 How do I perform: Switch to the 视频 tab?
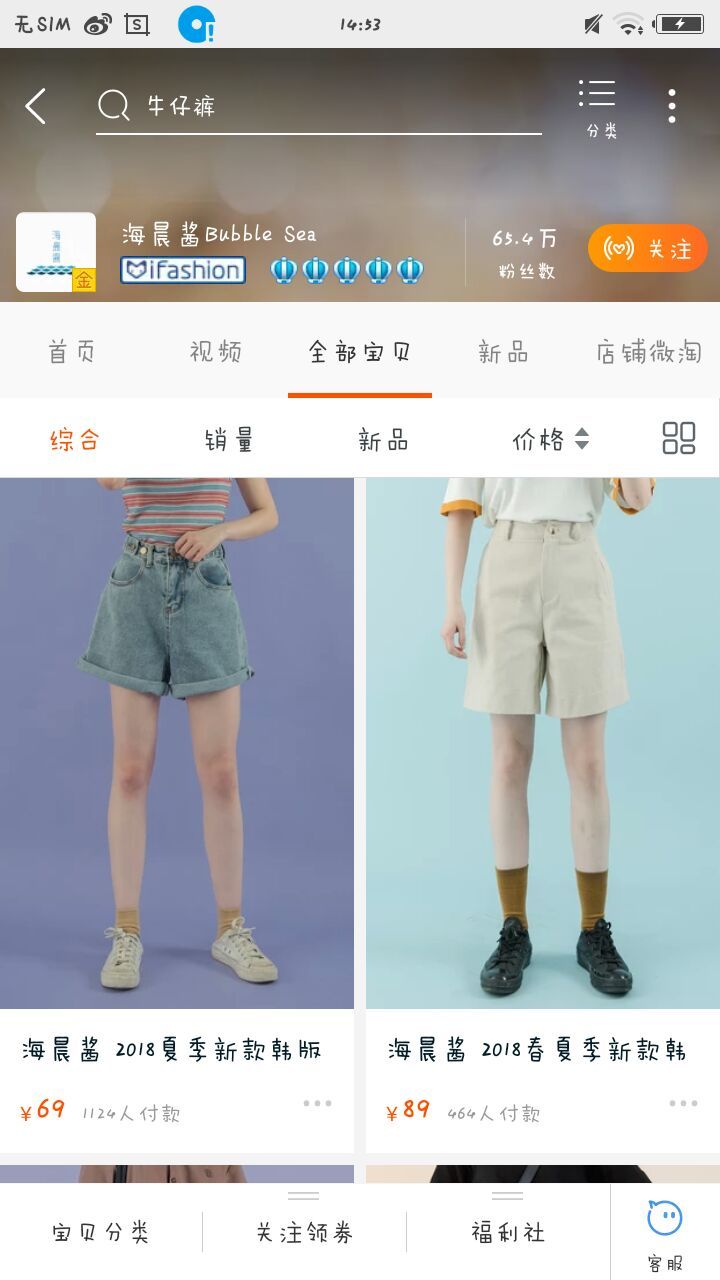click(x=216, y=352)
